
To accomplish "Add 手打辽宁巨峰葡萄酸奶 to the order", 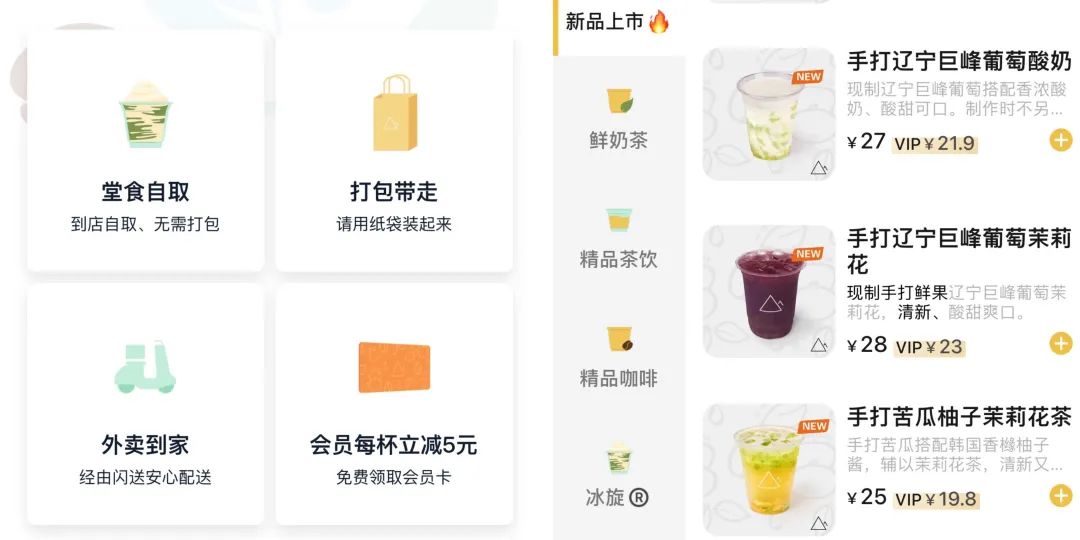I will (1060, 140).
